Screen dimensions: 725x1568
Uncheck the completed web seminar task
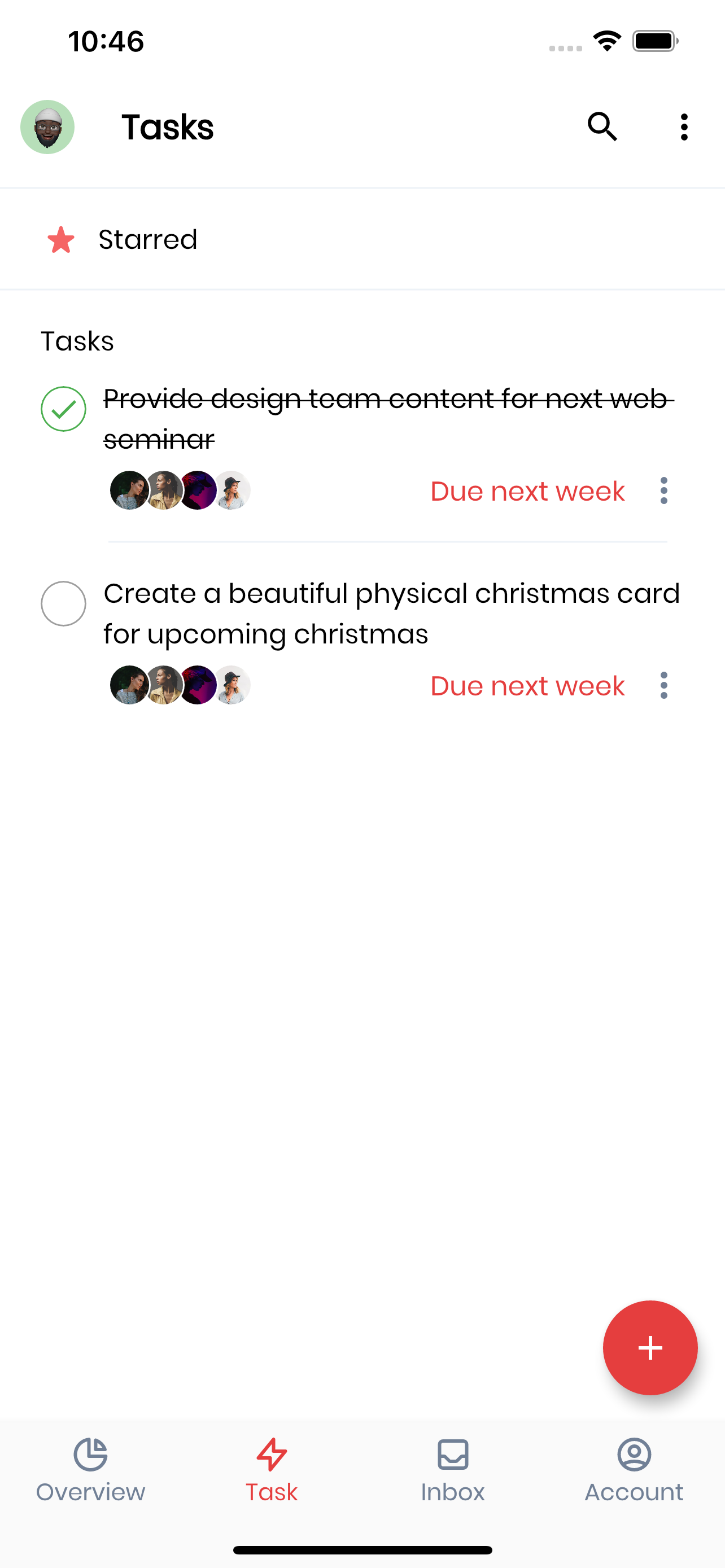click(x=63, y=409)
